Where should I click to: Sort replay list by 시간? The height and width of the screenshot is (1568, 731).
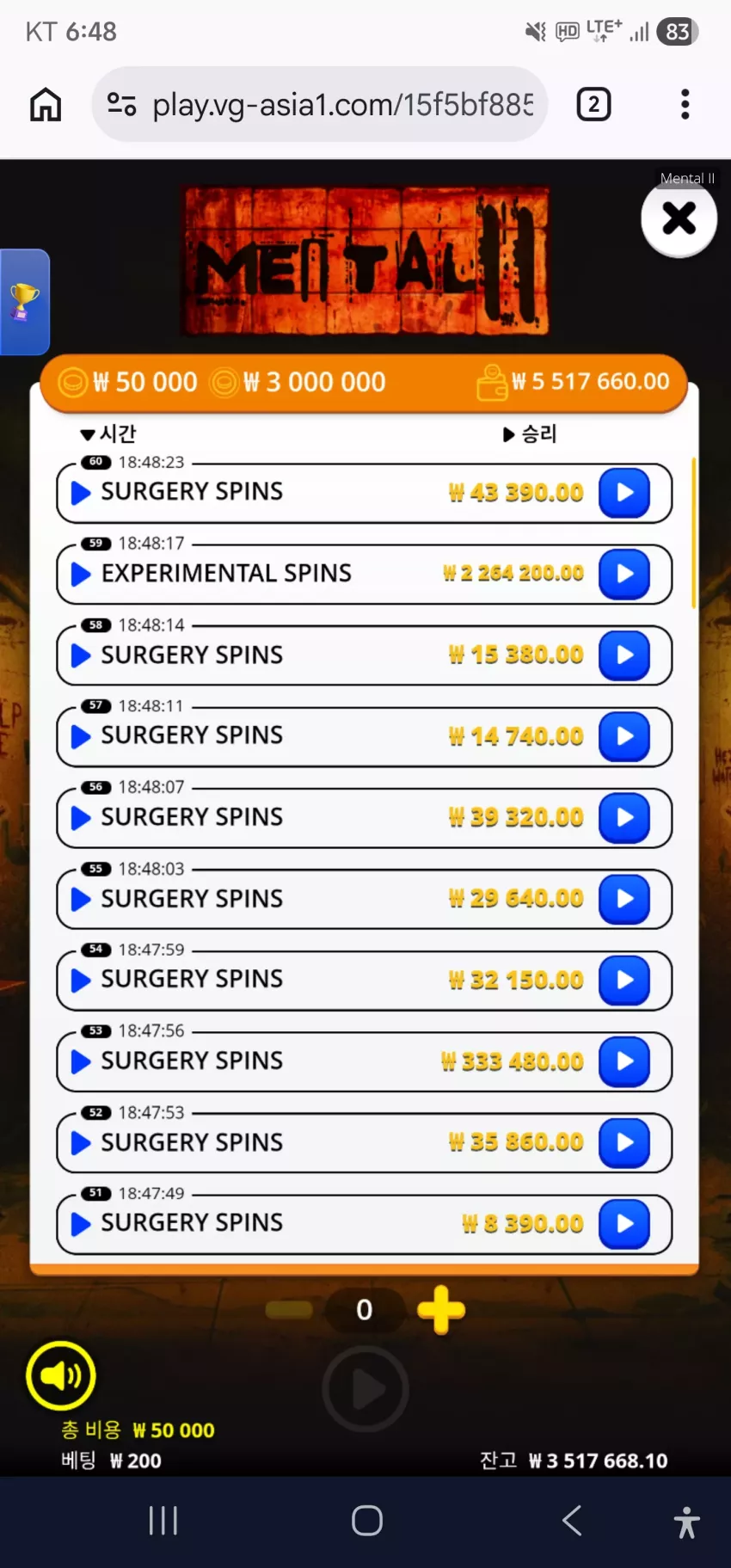(x=108, y=434)
